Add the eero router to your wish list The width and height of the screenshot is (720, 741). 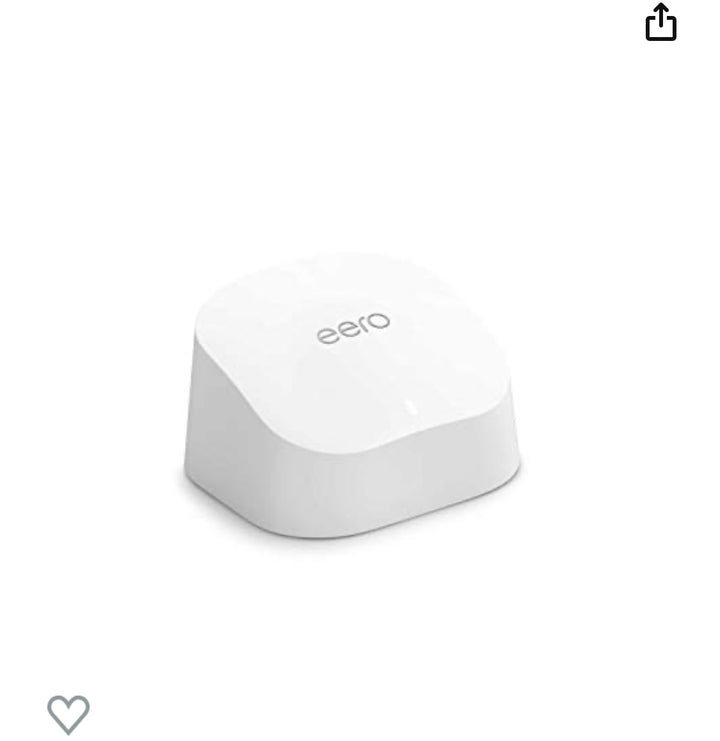68,713
